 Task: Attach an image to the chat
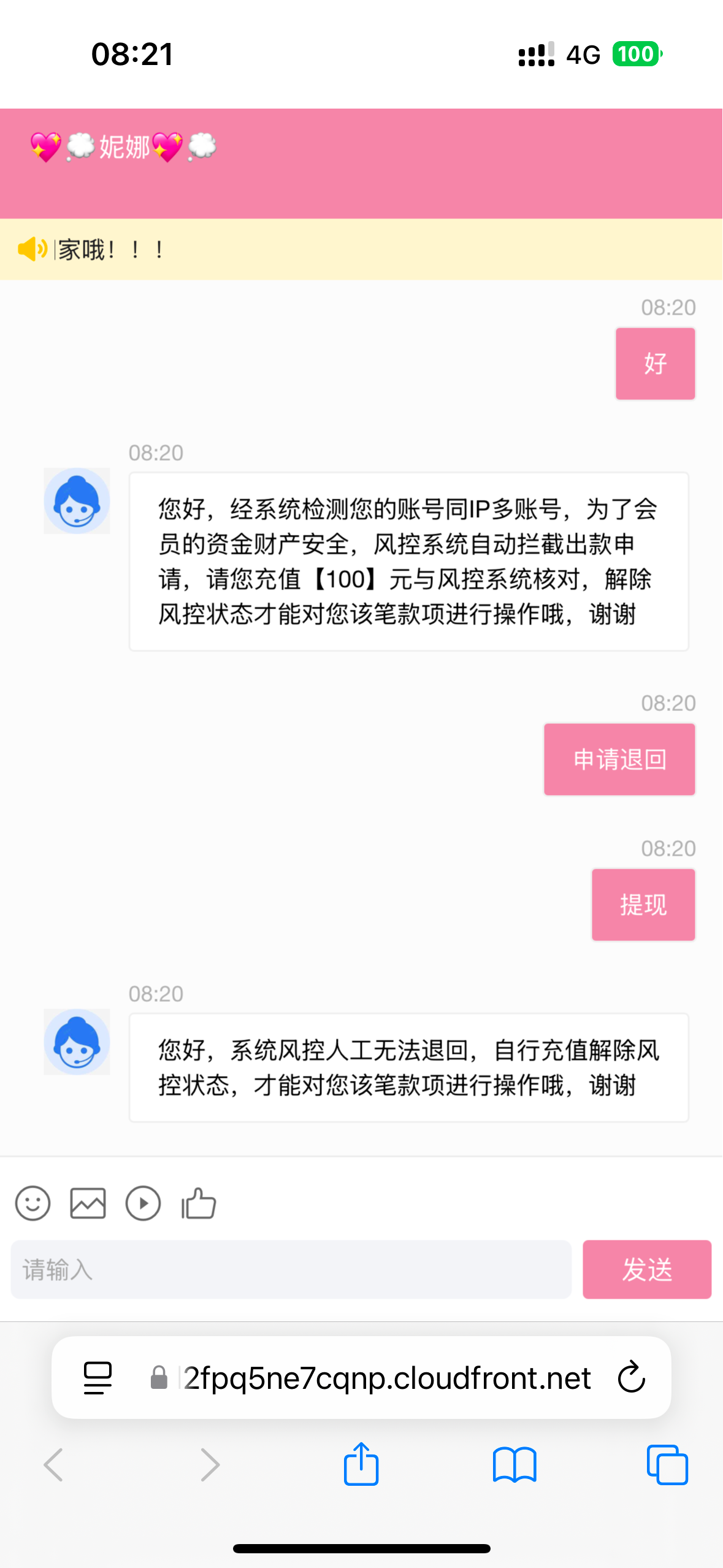point(88,1203)
